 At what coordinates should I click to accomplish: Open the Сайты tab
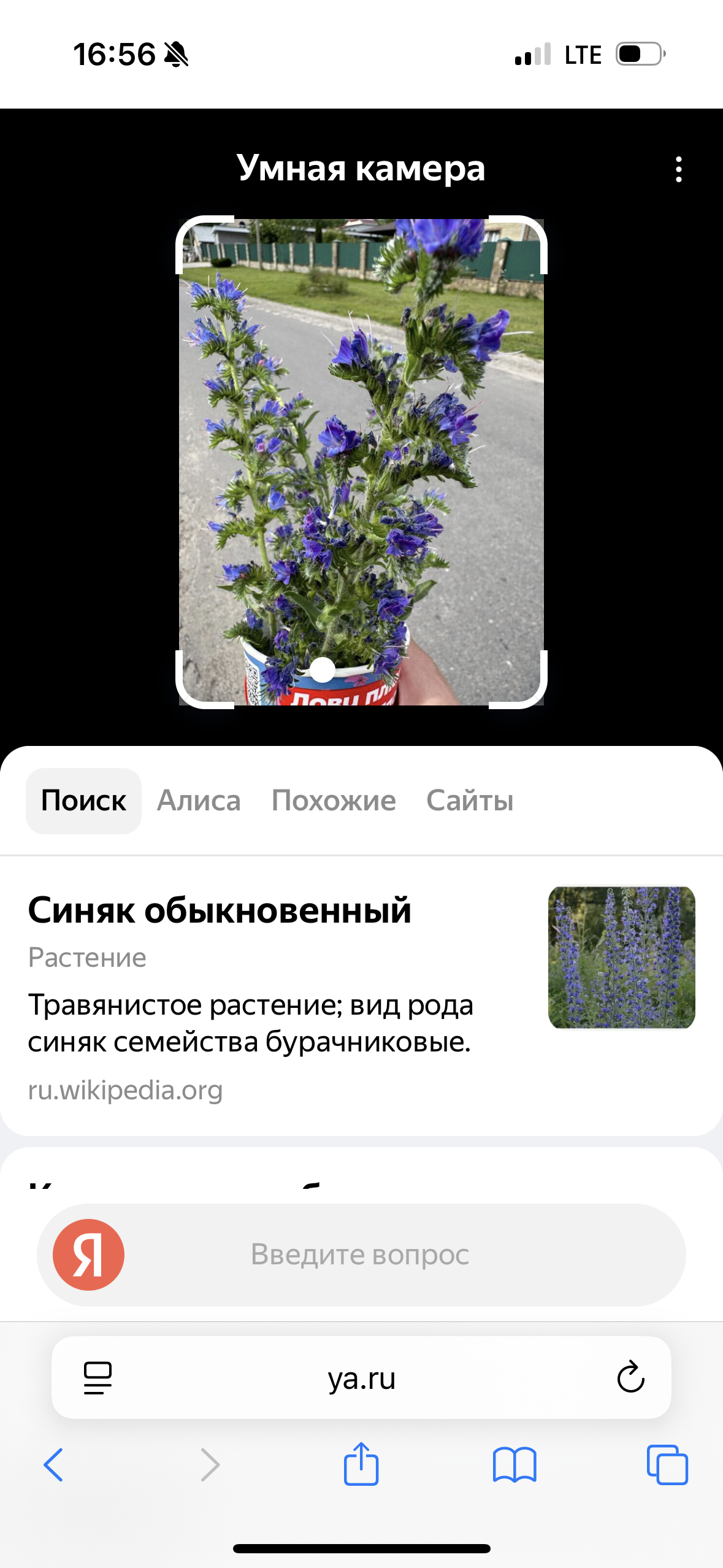click(470, 801)
